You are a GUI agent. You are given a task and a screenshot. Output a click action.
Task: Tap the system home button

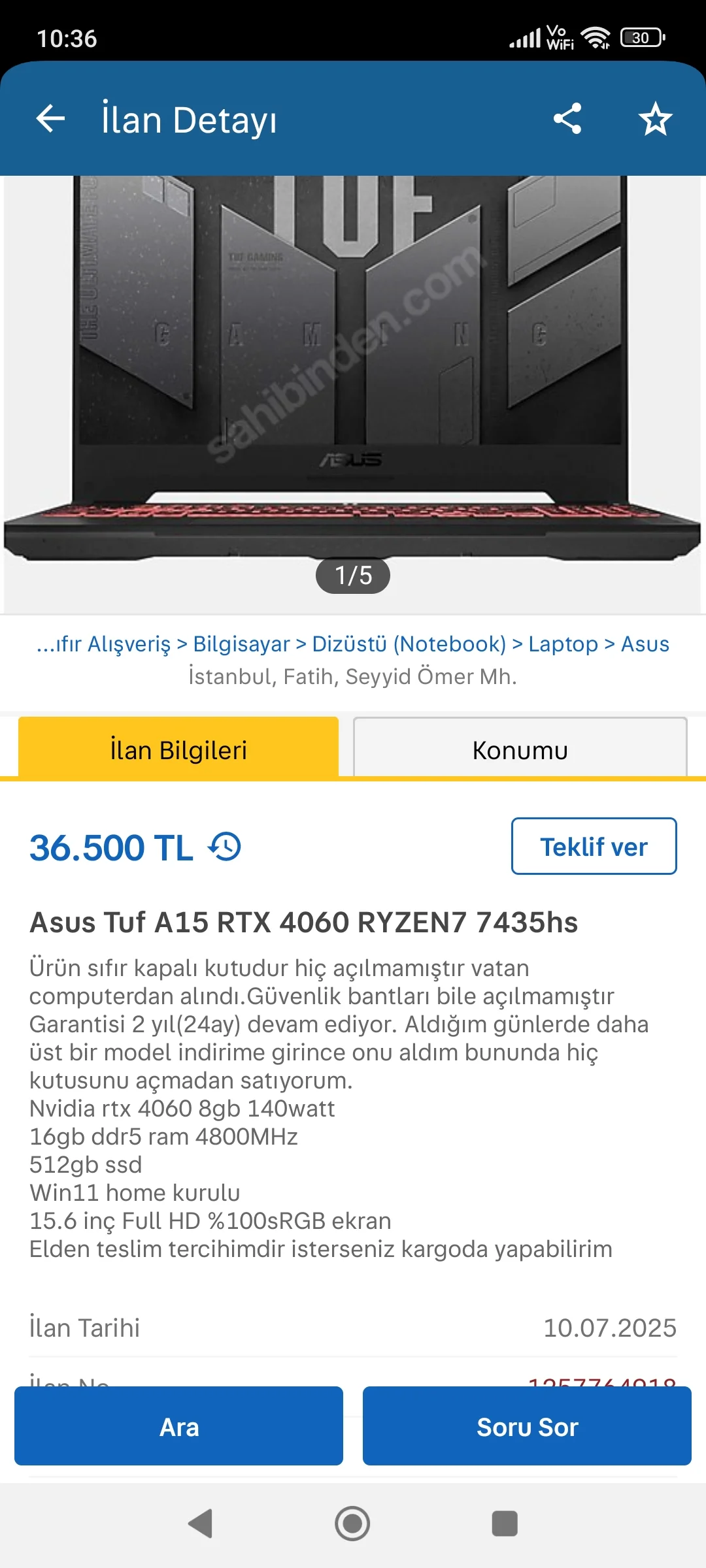[x=352, y=1524]
